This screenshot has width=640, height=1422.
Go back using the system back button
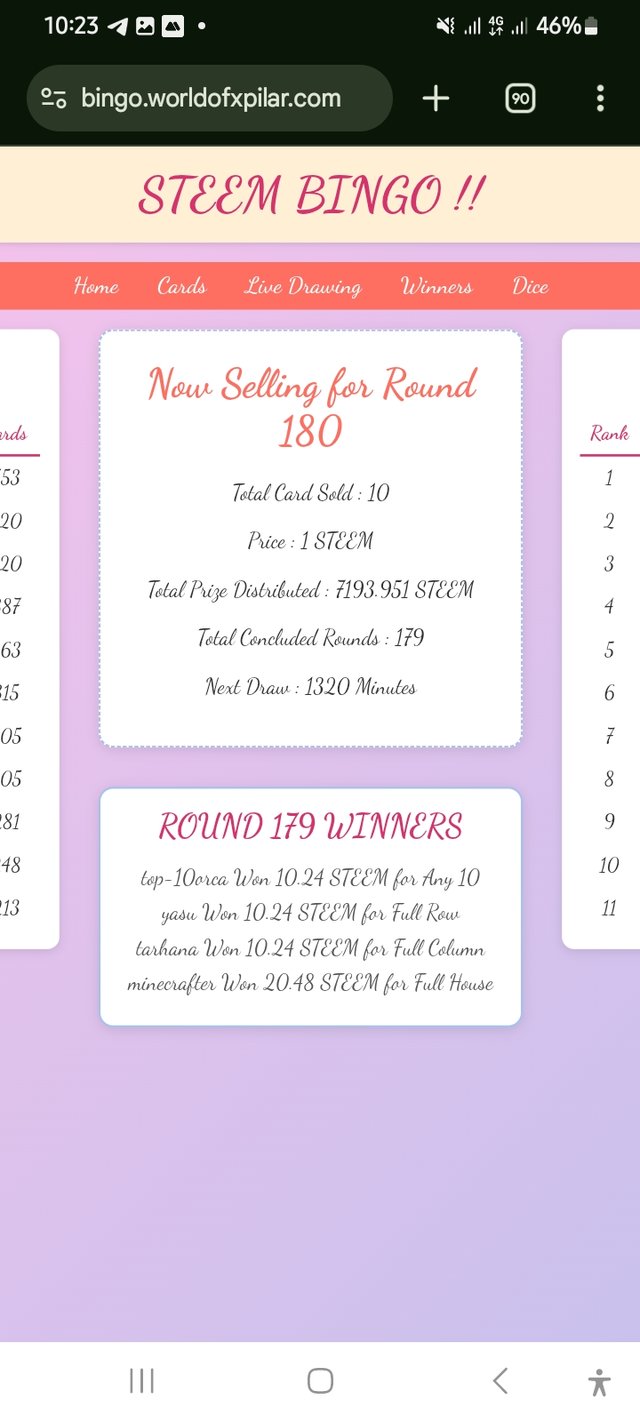click(x=500, y=1381)
